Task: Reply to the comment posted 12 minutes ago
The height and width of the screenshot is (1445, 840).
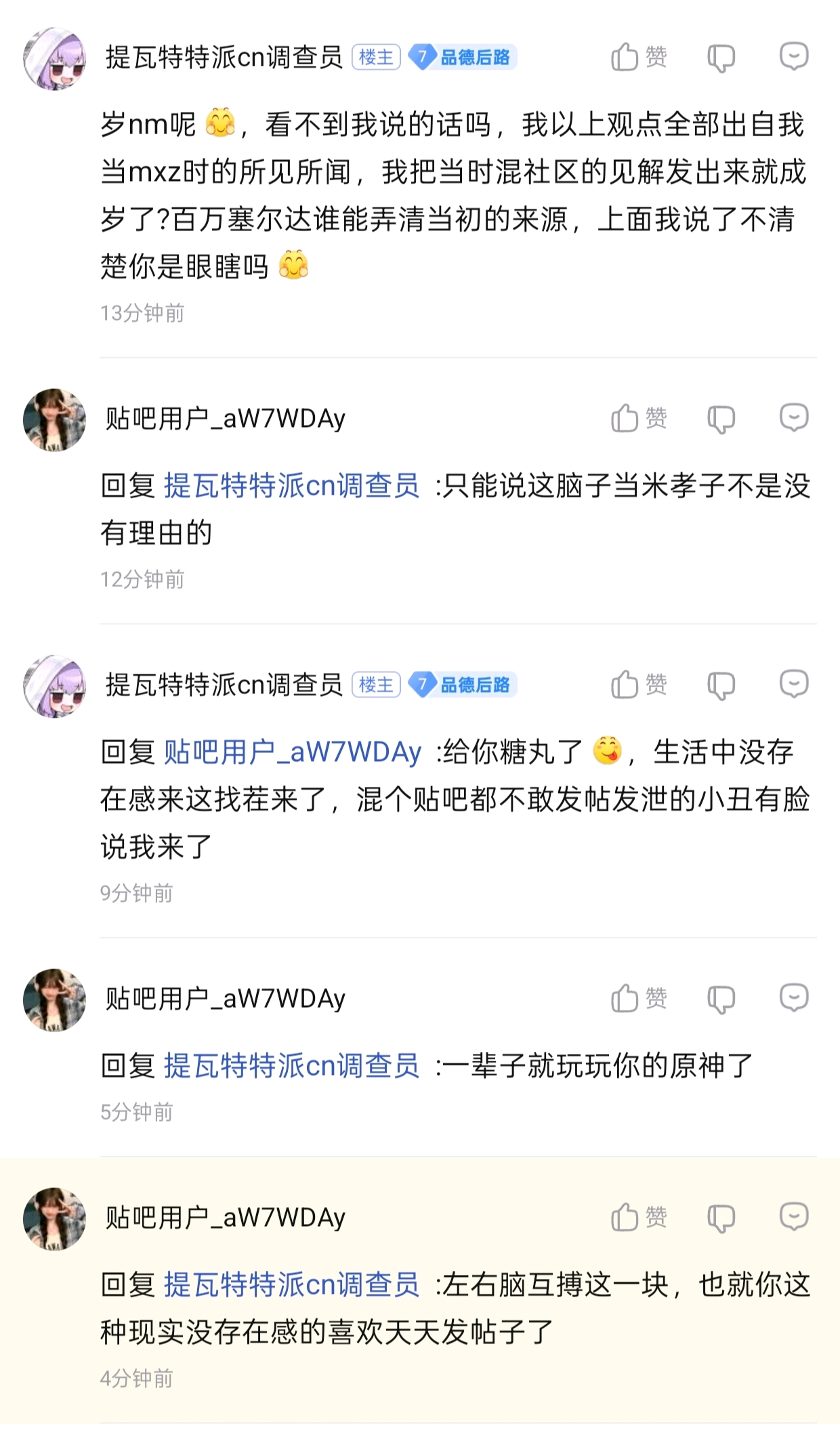Action: pos(793,418)
